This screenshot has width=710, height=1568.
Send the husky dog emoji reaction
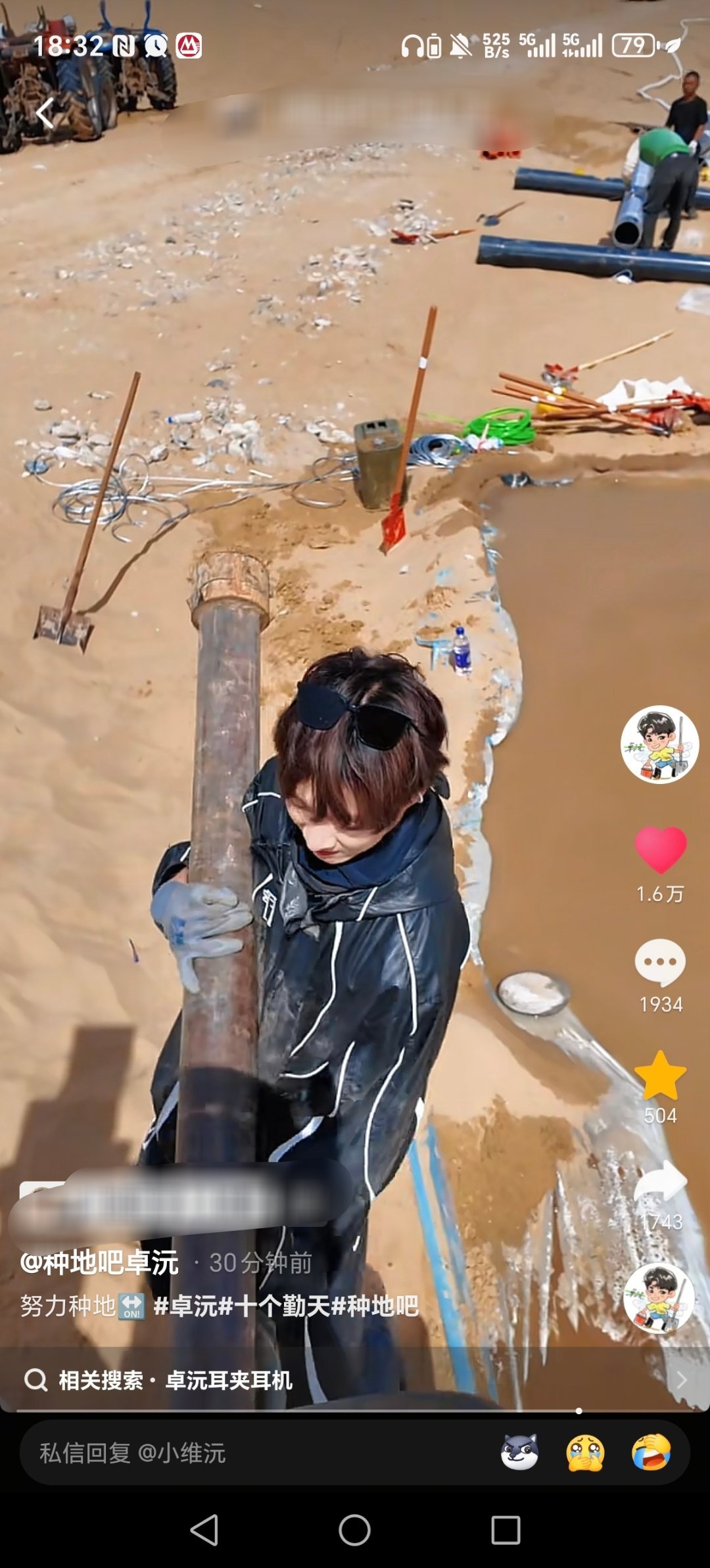519,1452
